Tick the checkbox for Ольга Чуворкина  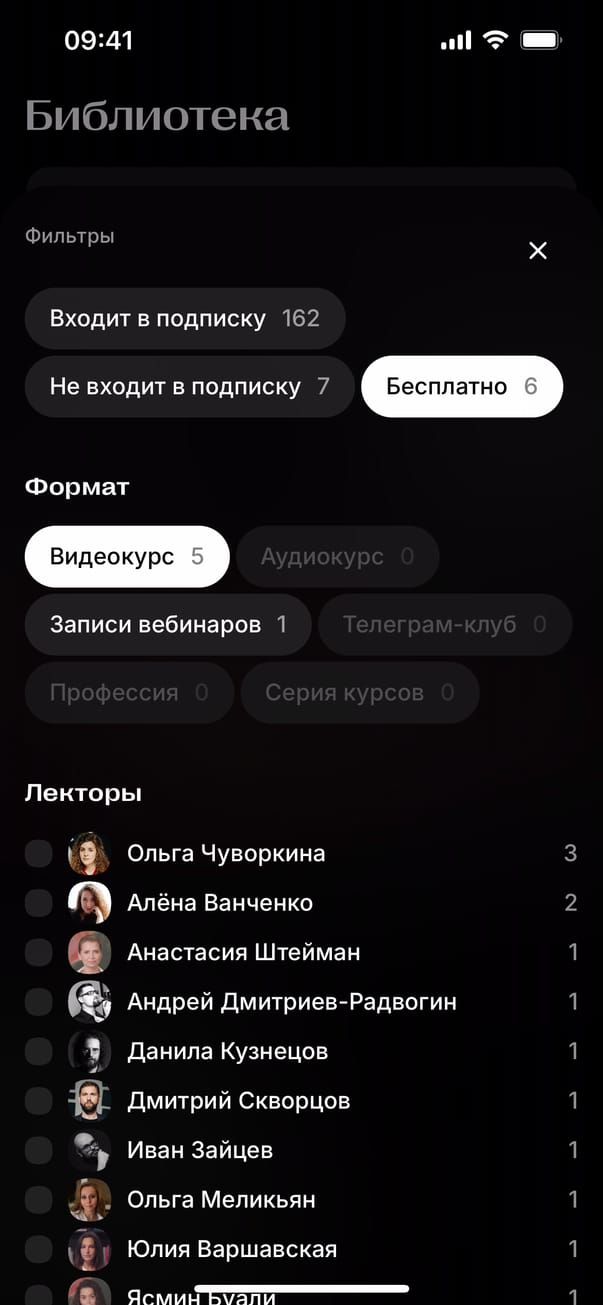pyautogui.click(x=38, y=854)
